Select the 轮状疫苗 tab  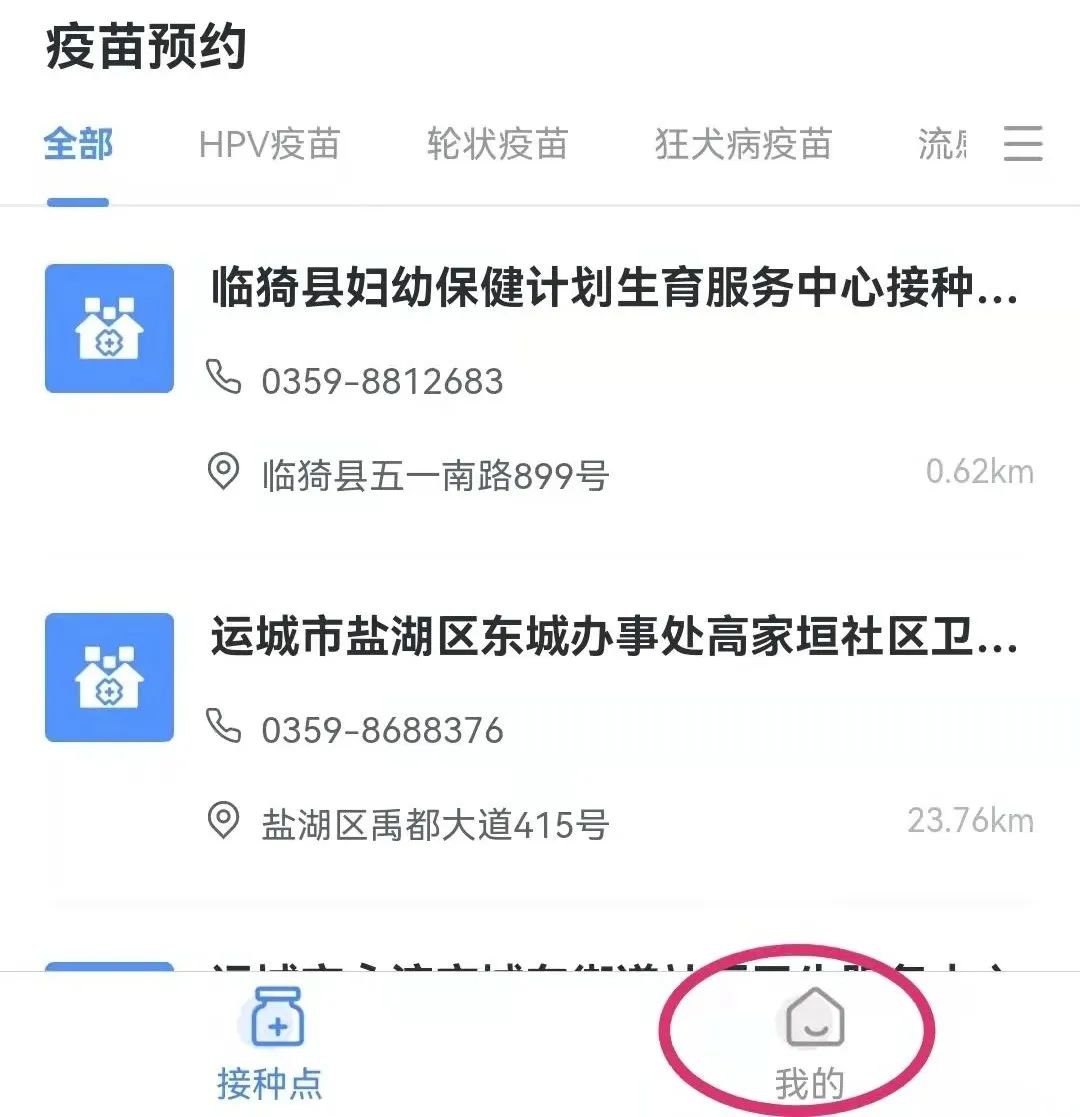(x=497, y=146)
